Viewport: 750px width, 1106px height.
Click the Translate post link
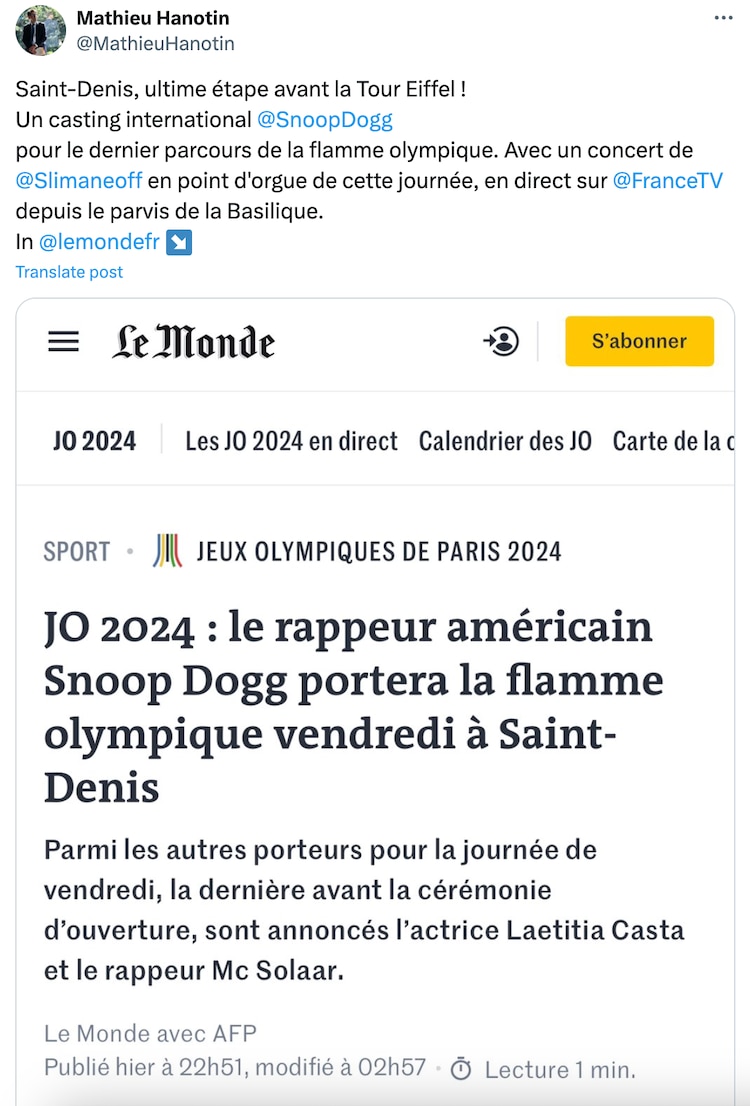[x=68, y=271]
